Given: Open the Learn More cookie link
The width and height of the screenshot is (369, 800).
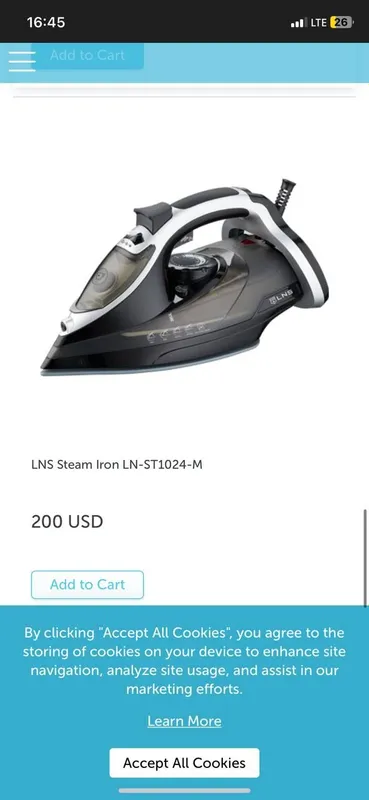Looking at the screenshot, I should tap(184, 721).
